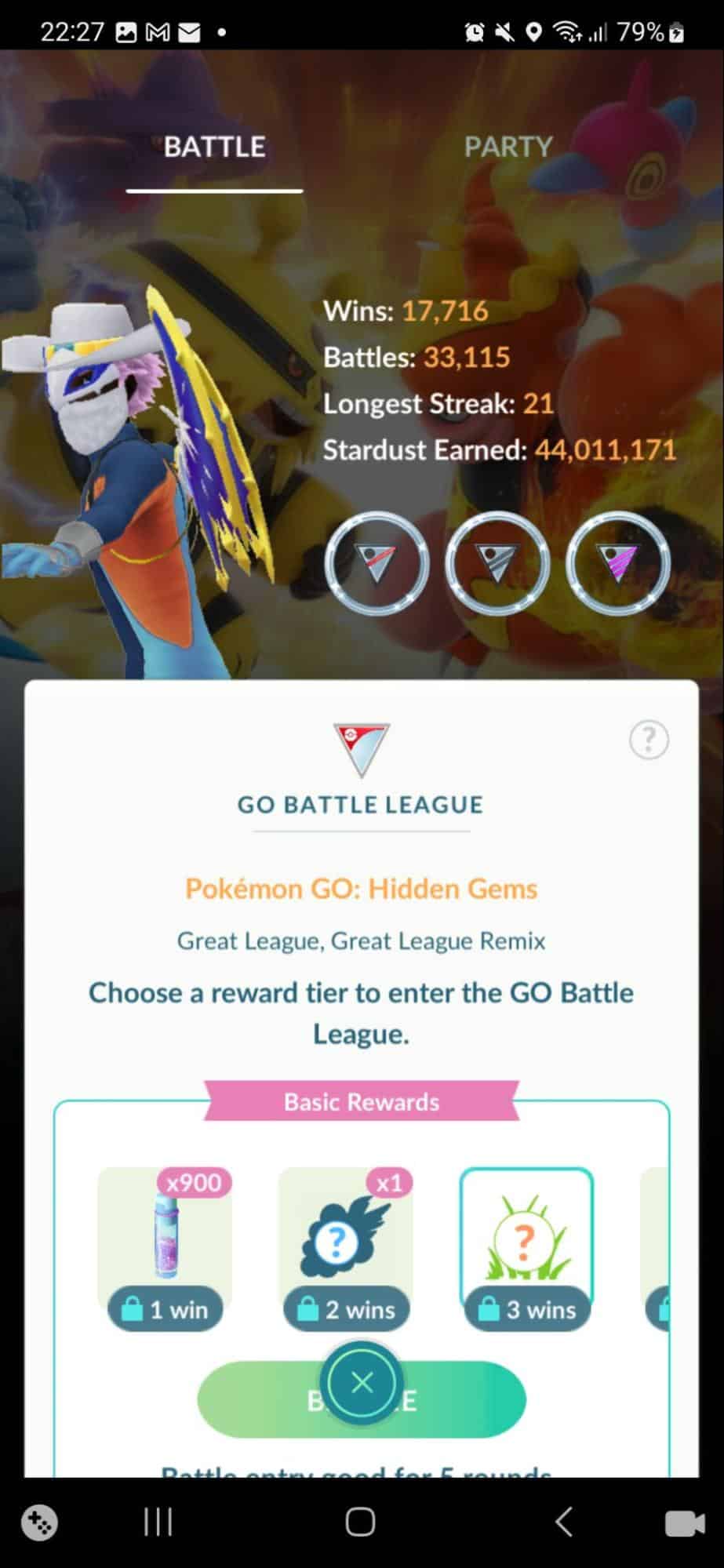Open the Ultra League badge

[497, 563]
